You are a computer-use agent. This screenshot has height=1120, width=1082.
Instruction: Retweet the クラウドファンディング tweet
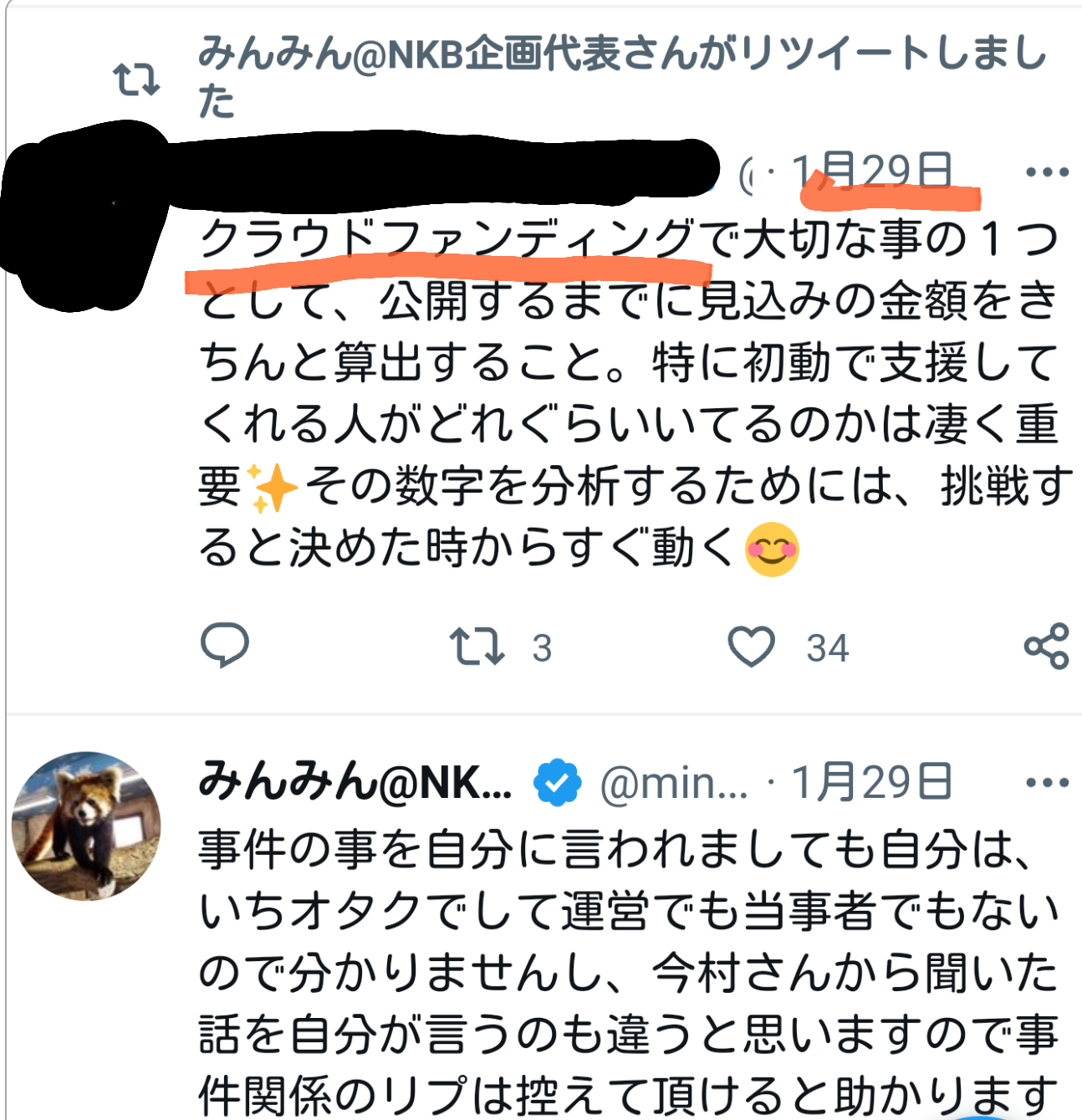(x=477, y=647)
